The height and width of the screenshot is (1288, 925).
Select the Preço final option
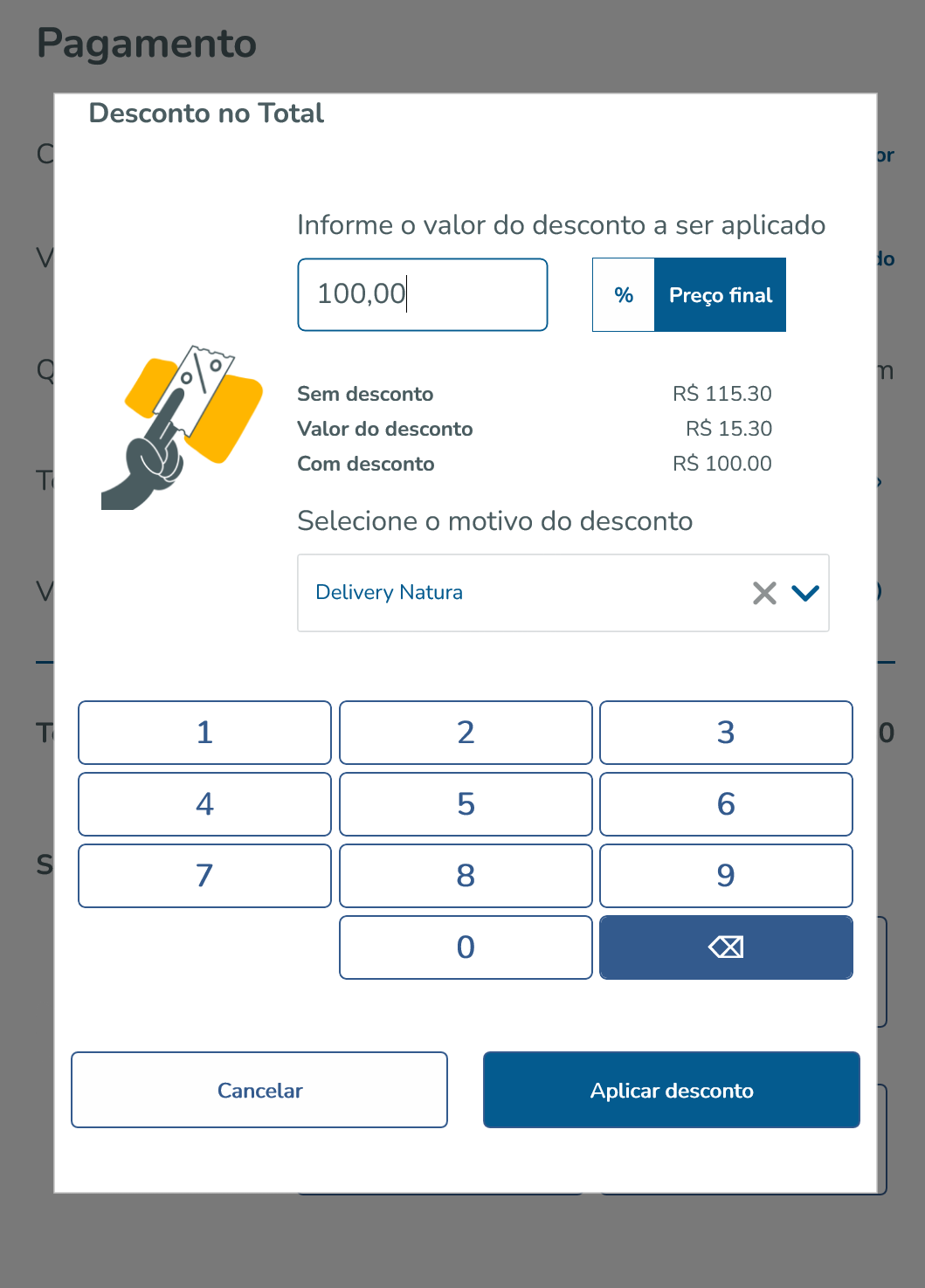[720, 295]
